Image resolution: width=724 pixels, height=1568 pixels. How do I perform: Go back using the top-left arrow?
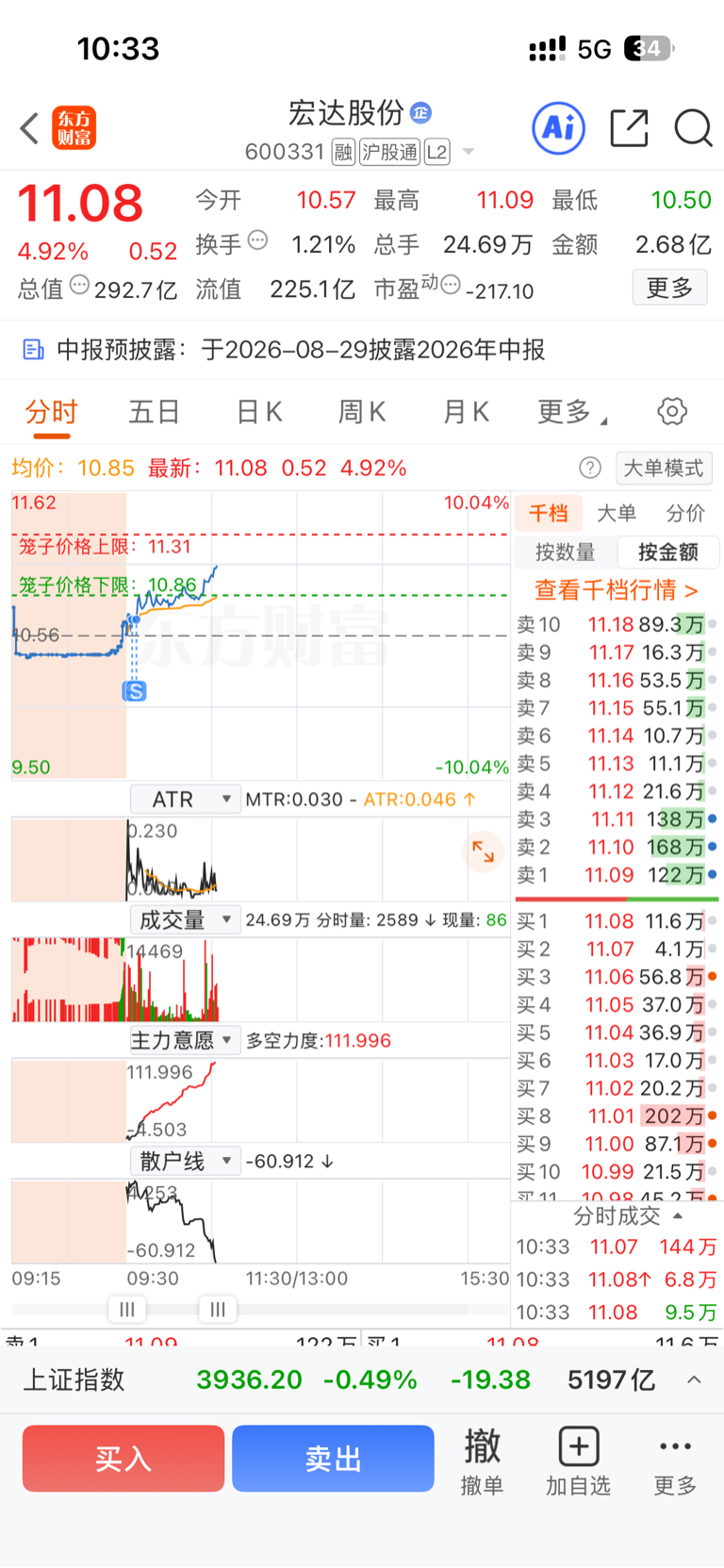click(x=29, y=128)
